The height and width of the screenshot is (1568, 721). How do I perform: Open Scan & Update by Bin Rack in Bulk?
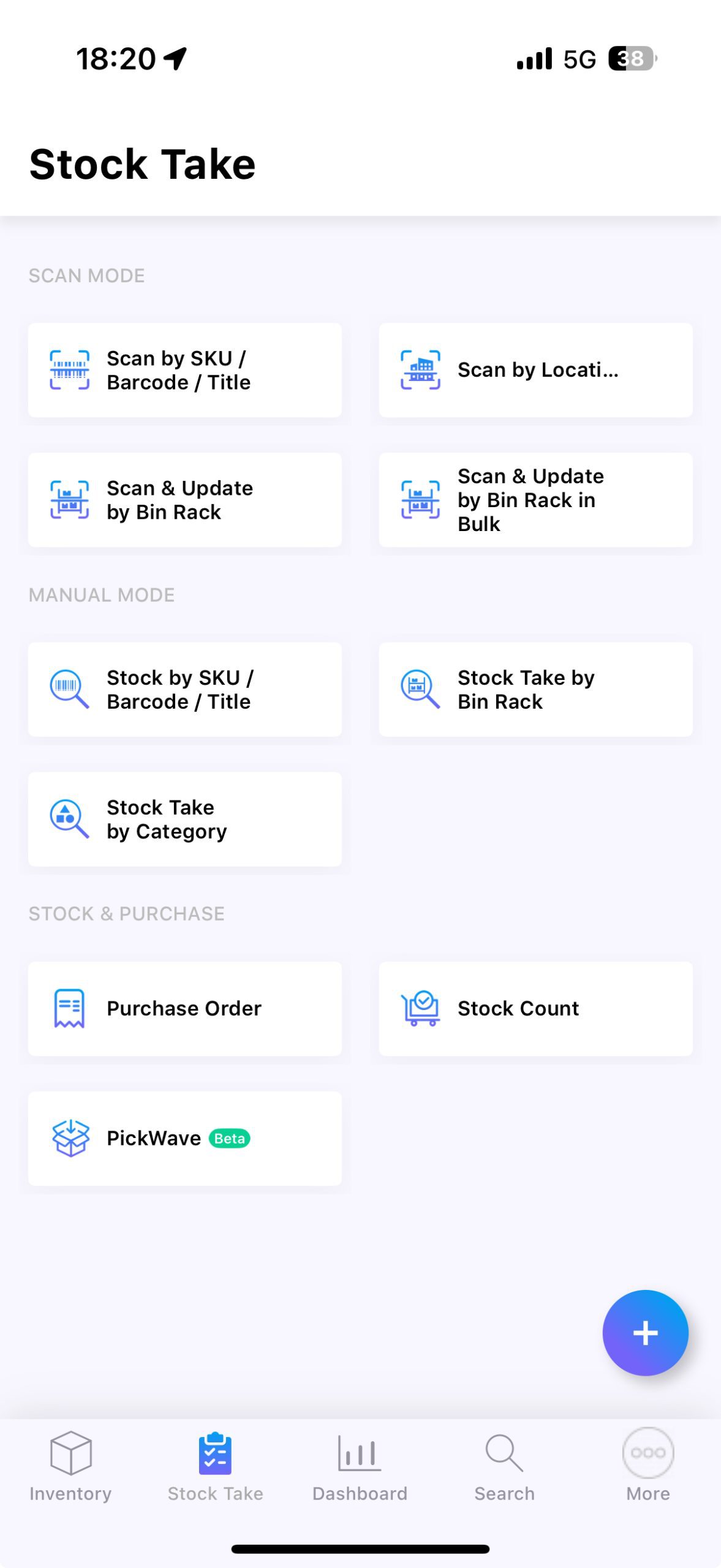click(x=535, y=500)
